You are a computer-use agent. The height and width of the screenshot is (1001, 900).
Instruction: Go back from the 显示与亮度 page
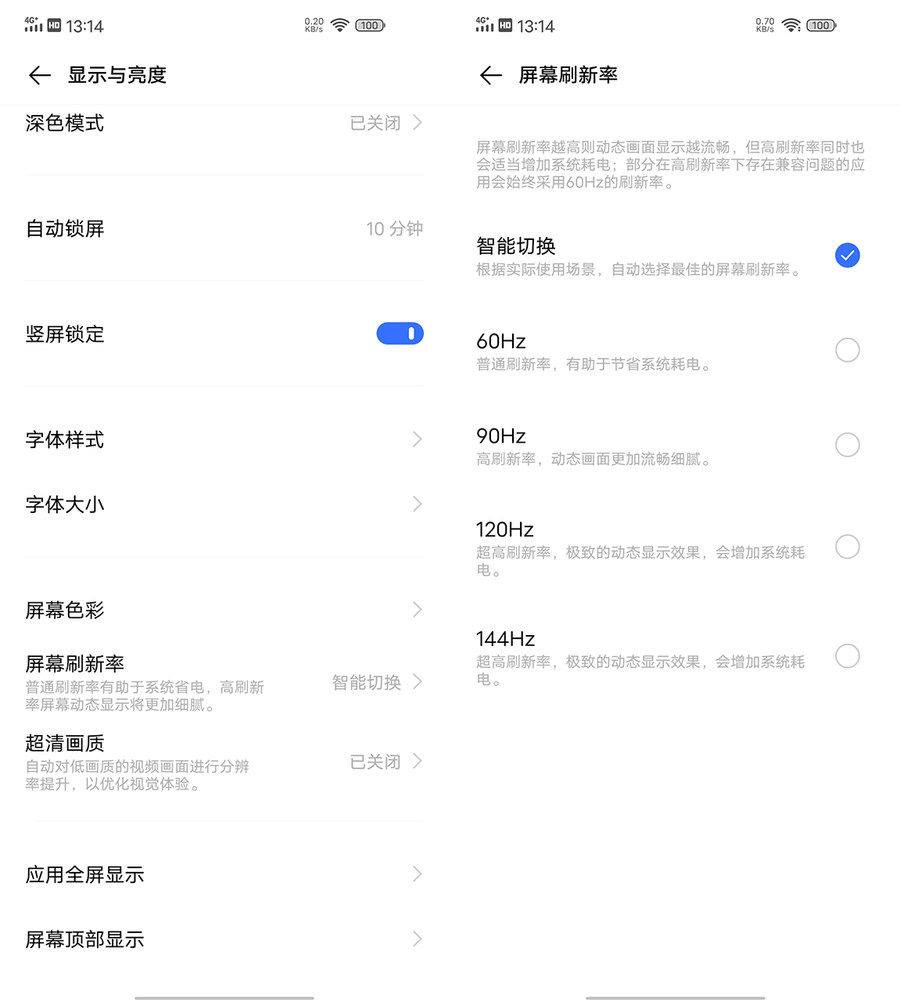(40, 75)
